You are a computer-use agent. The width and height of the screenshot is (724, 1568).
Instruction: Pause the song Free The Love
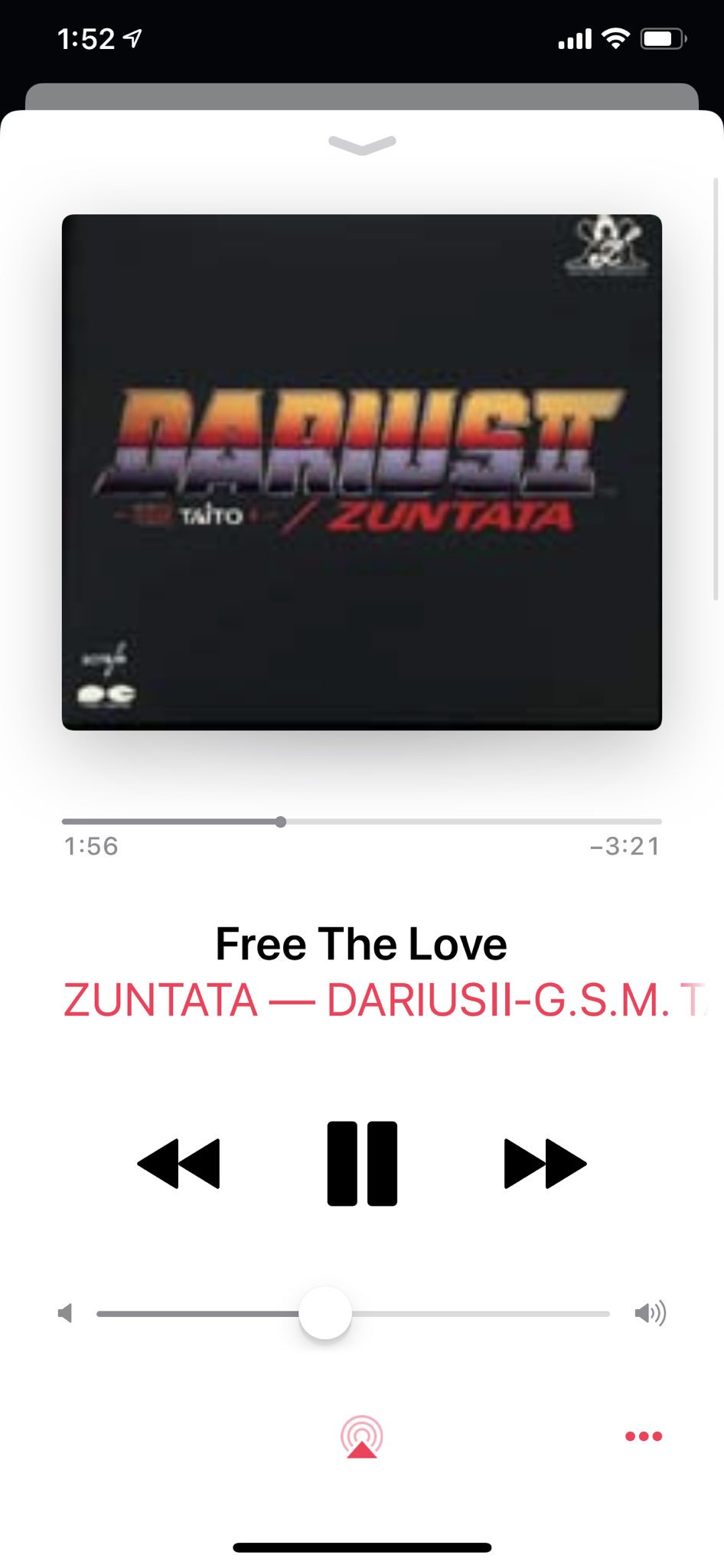click(362, 1163)
